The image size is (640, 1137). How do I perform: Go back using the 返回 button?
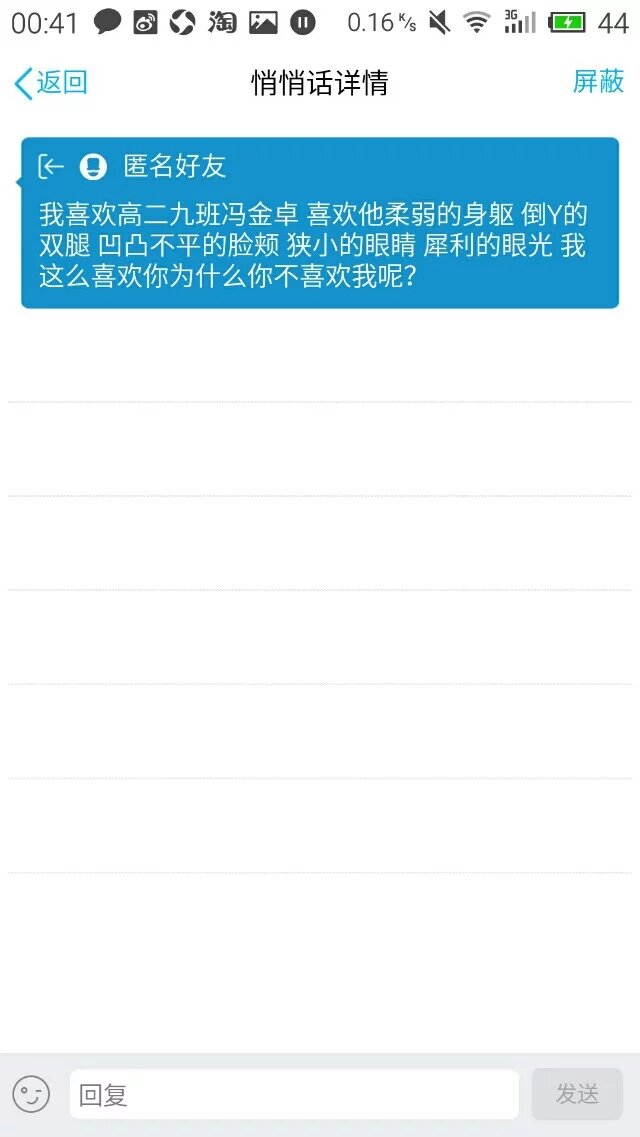pos(51,83)
